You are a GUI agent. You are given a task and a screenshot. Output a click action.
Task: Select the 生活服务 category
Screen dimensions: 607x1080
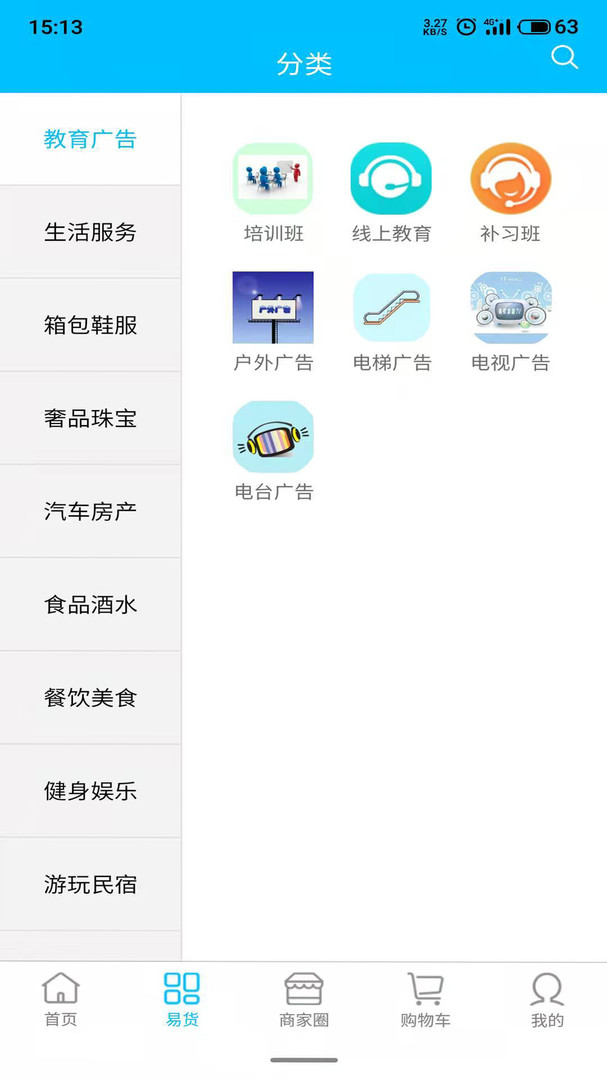[90, 232]
